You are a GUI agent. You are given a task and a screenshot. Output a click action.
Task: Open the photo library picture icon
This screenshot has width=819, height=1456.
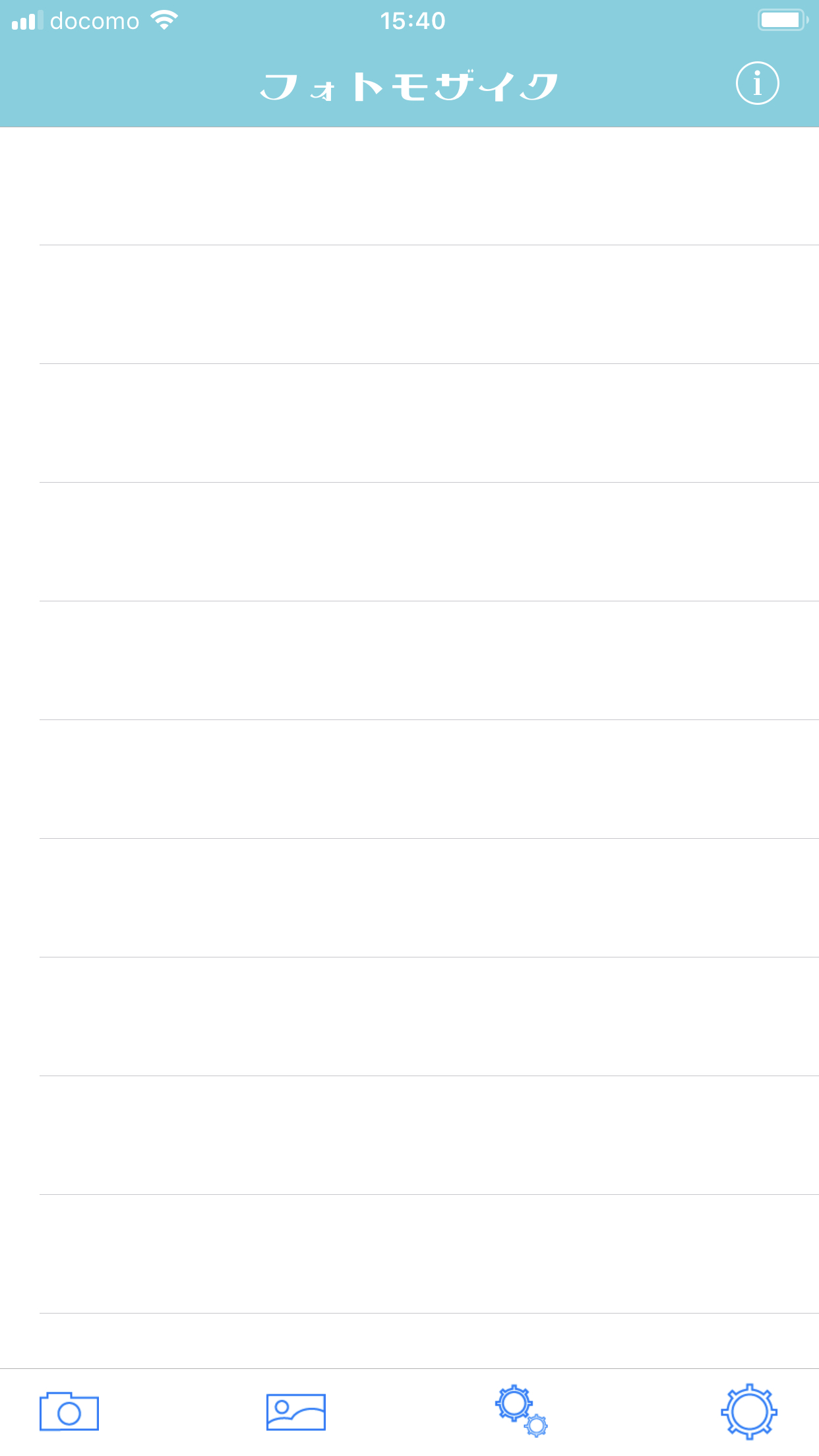(296, 1412)
